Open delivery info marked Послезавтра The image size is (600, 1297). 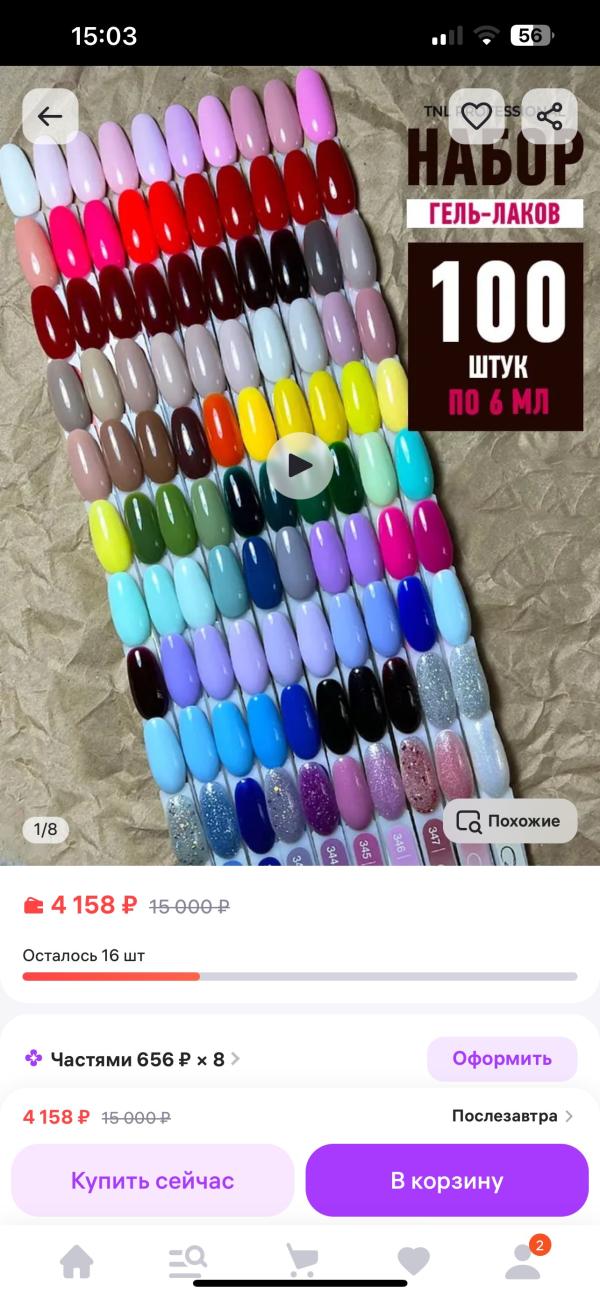tap(512, 1116)
